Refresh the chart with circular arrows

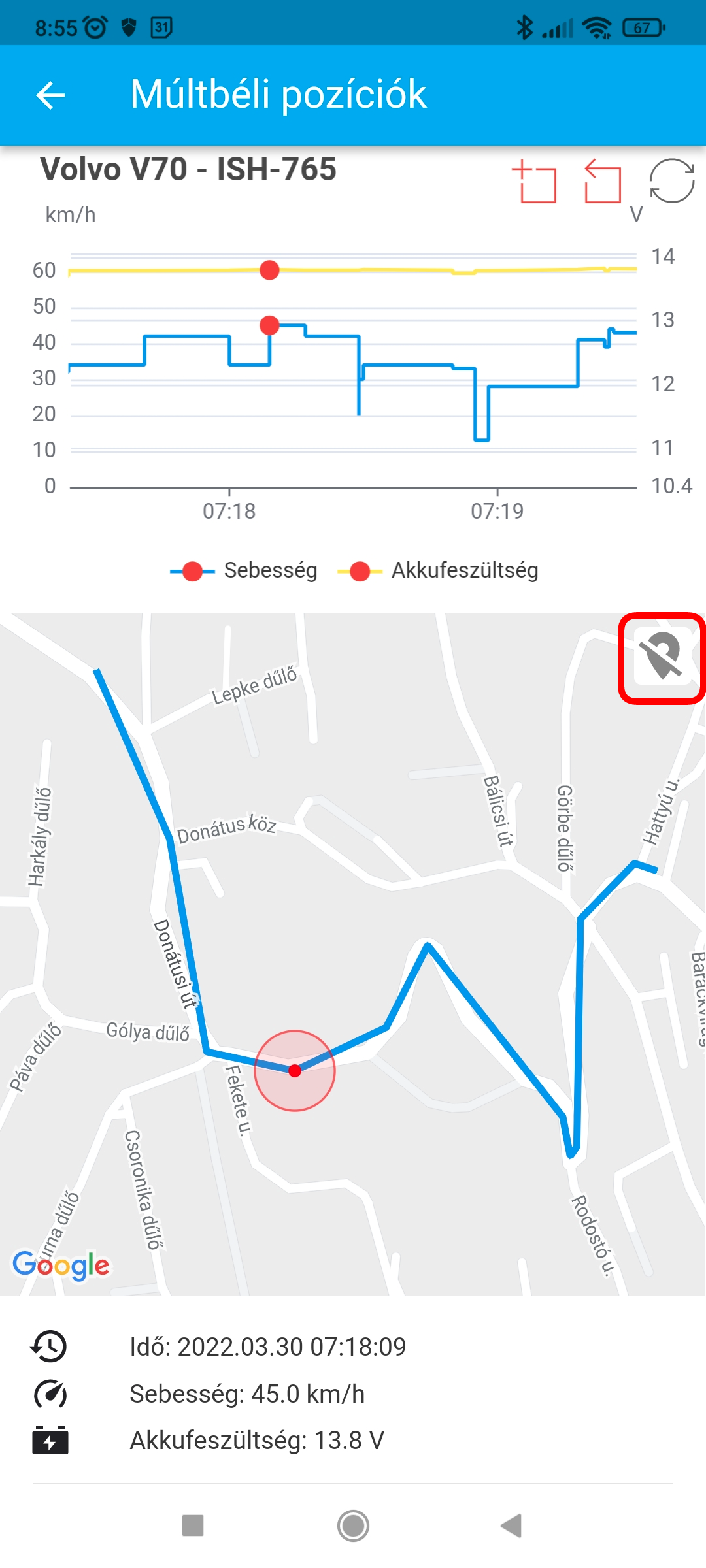point(671,181)
